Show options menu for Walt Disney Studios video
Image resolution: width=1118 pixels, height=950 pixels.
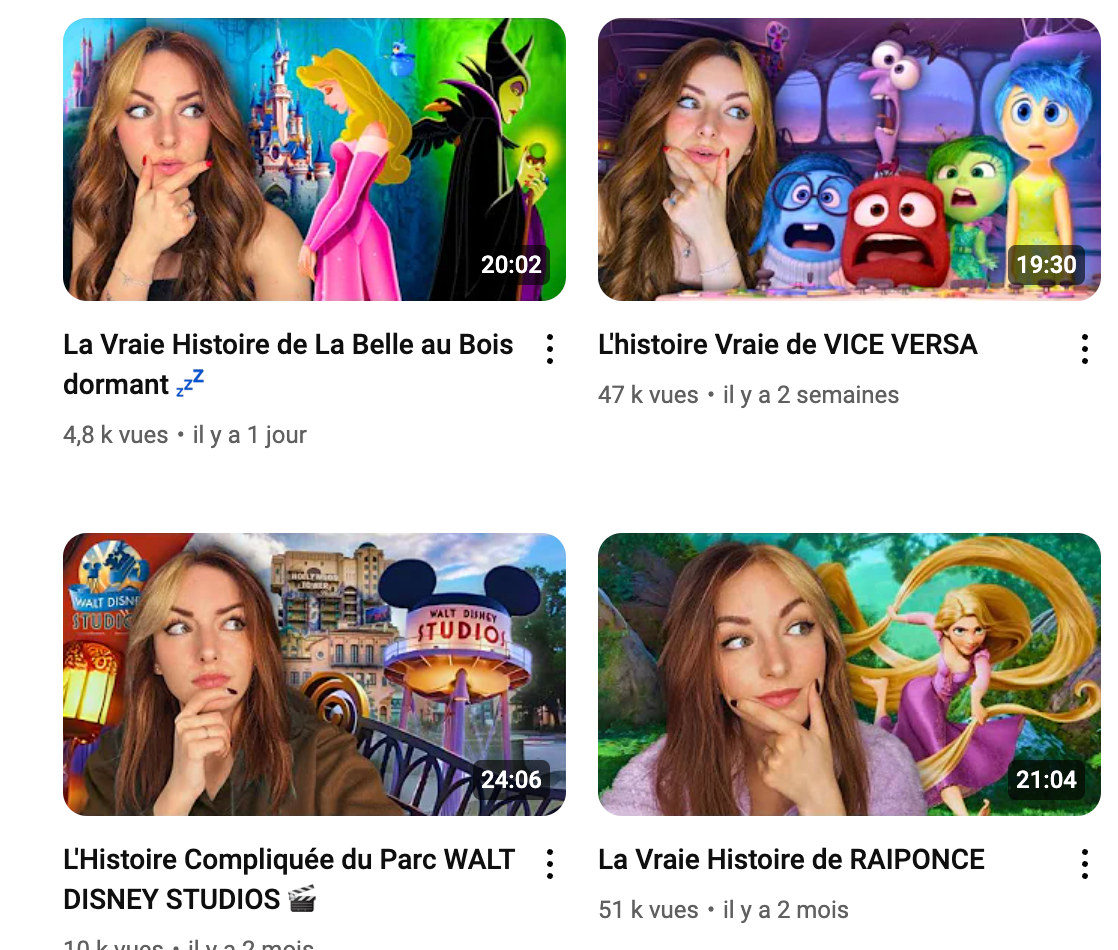550,864
